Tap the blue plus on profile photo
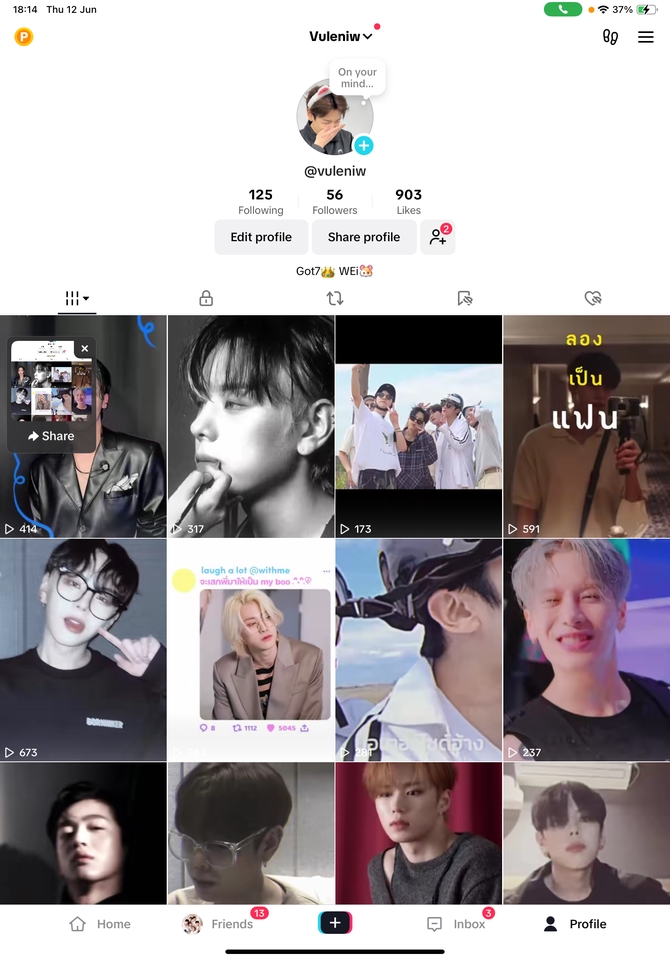 pyautogui.click(x=364, y=146)
